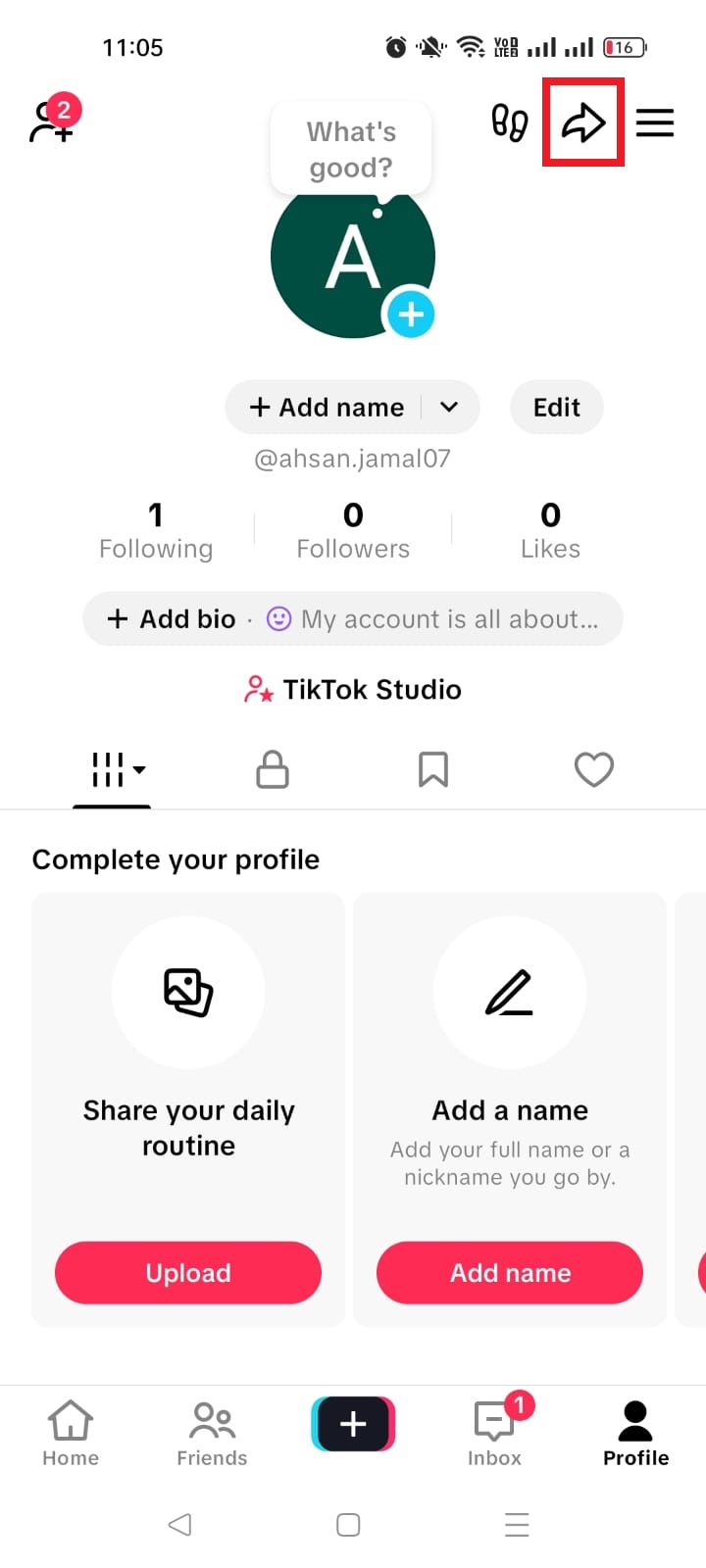
Task: Open the video grid sort dropdown
Action: pos(111,770)
